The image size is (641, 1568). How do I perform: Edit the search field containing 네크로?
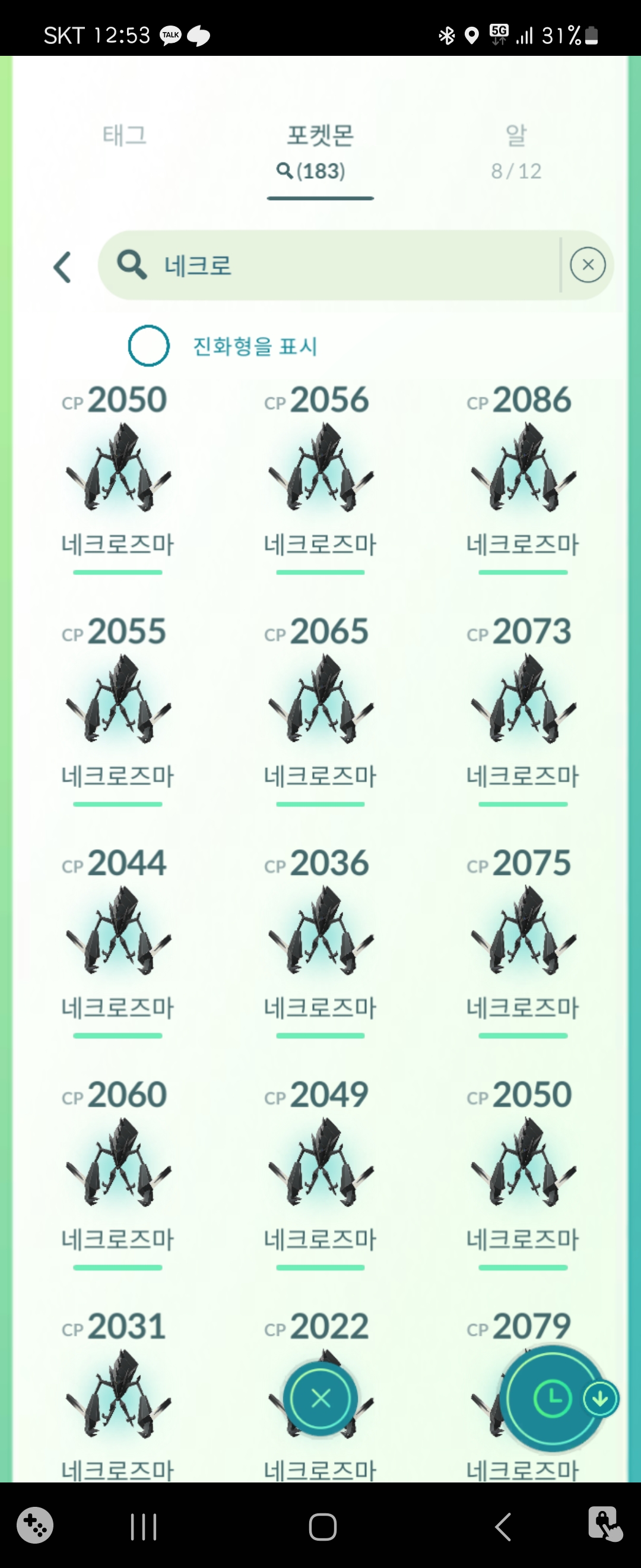tap(353, 265)
